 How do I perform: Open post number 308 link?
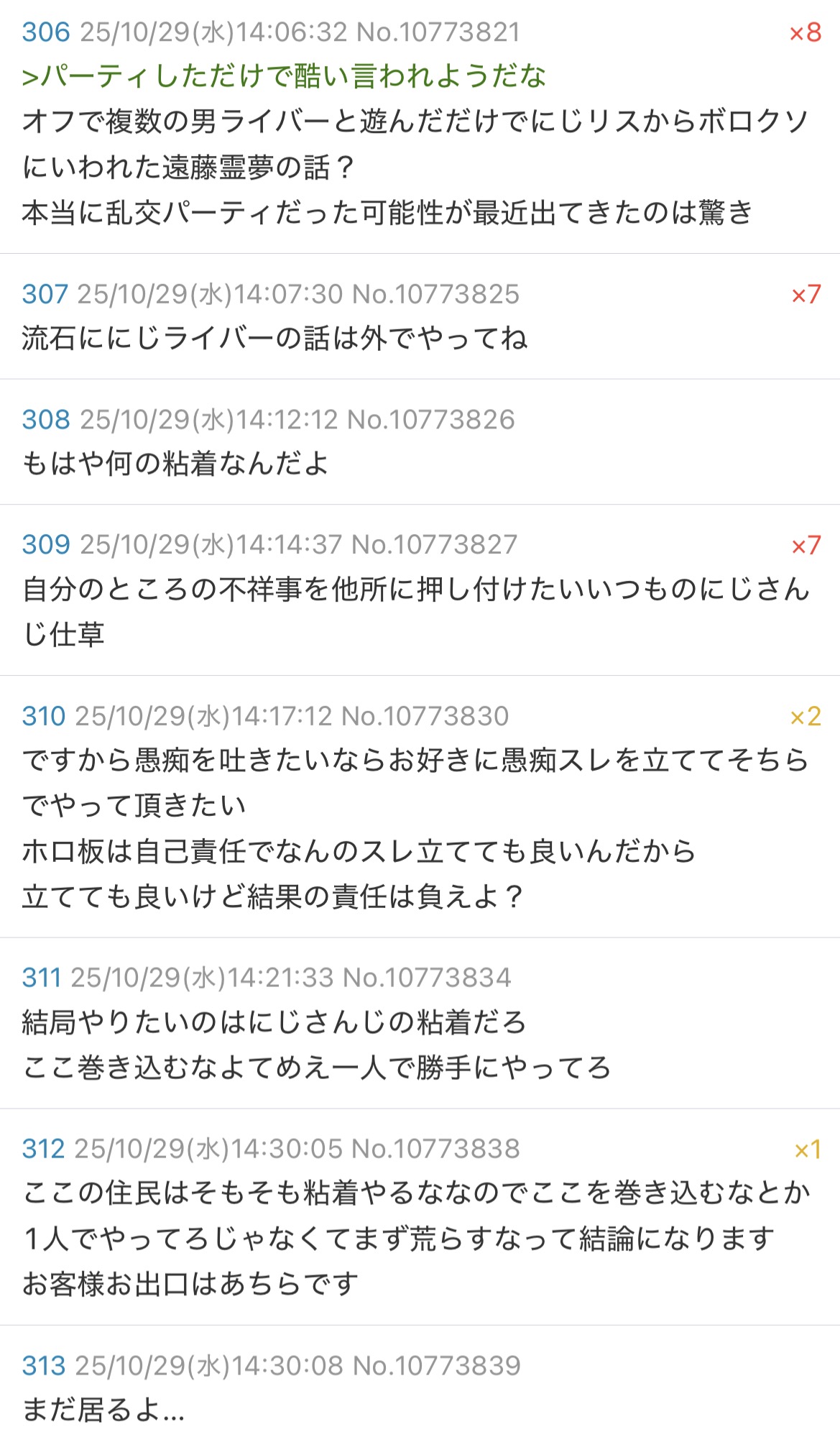(46, 420)
